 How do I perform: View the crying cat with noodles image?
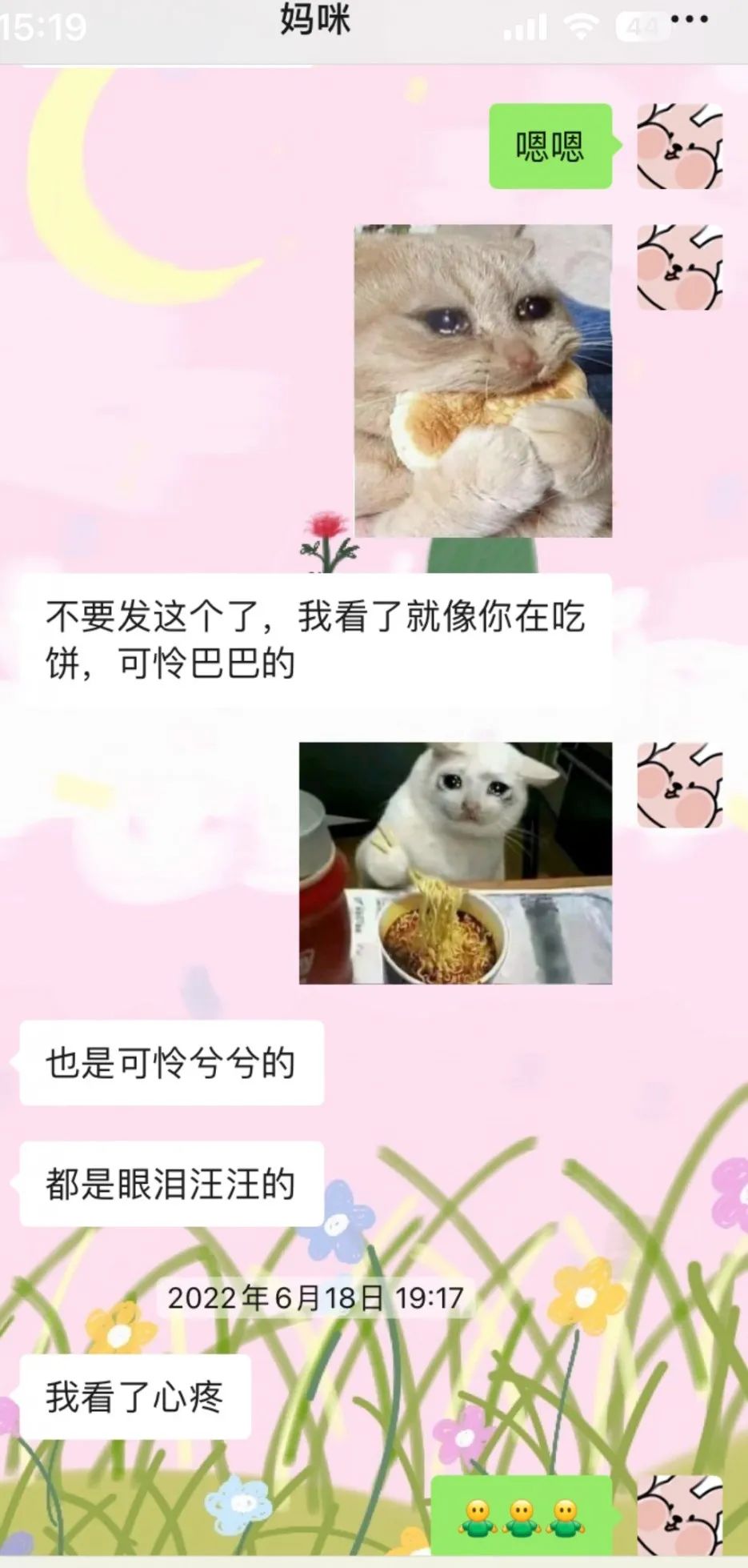[x=455, y=863]
